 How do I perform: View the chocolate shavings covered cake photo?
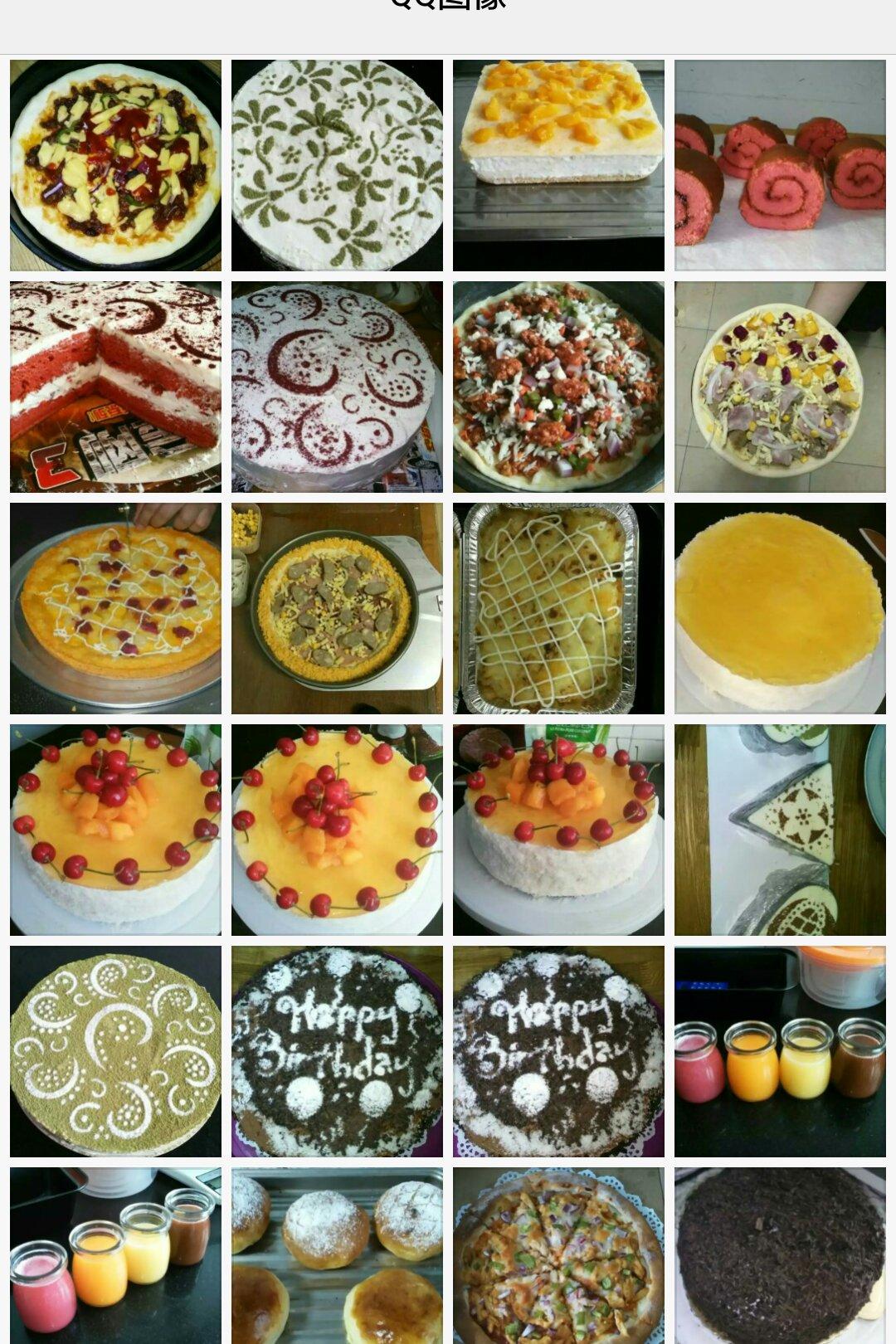(x=780, y=1256)
